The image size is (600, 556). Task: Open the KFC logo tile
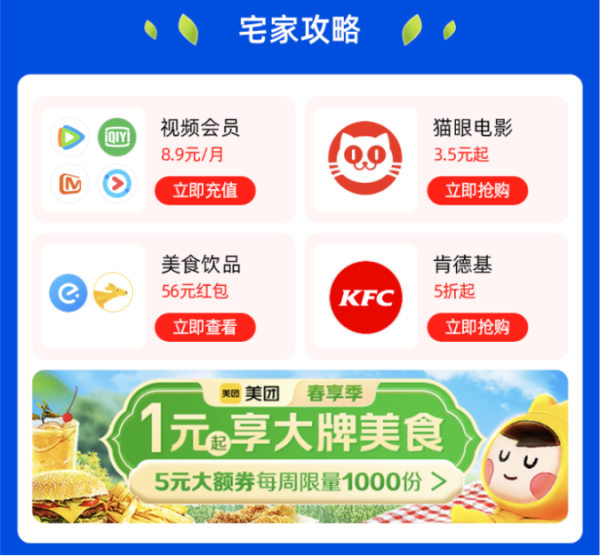click(x=365, y=297)
